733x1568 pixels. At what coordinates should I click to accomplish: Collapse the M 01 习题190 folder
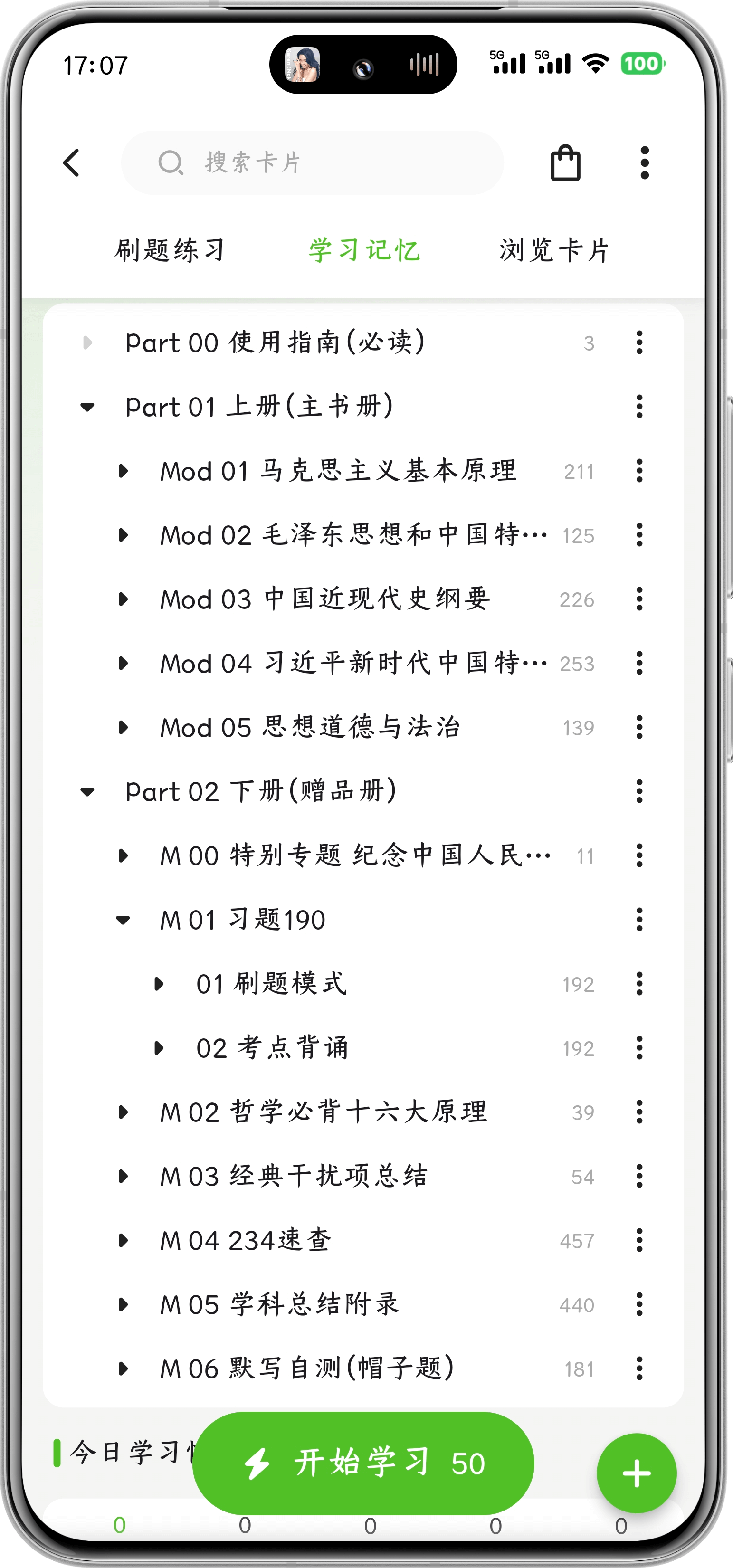123,920
